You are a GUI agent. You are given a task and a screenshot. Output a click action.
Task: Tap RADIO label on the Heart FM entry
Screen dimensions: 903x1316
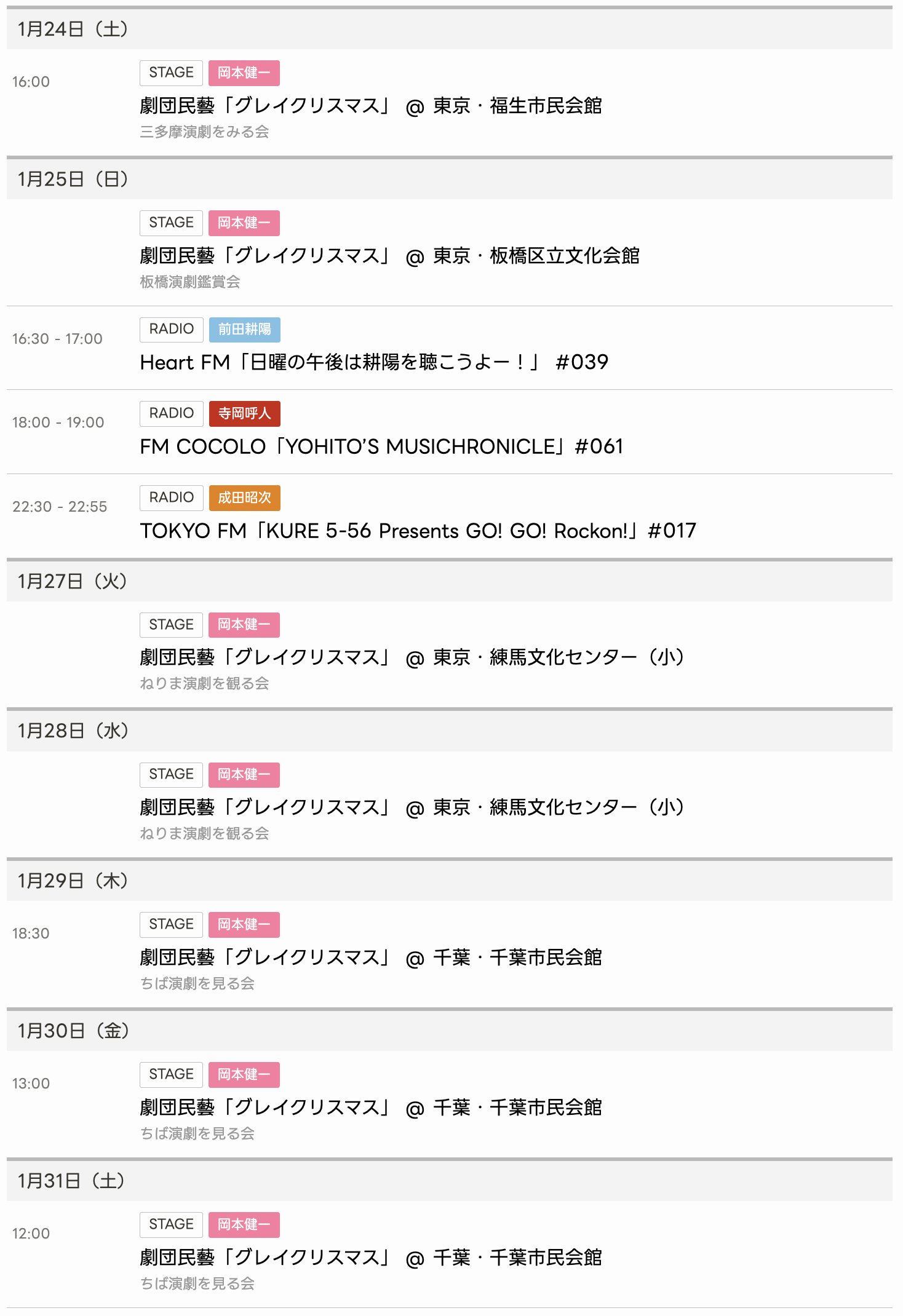click(x=171, y=330)
